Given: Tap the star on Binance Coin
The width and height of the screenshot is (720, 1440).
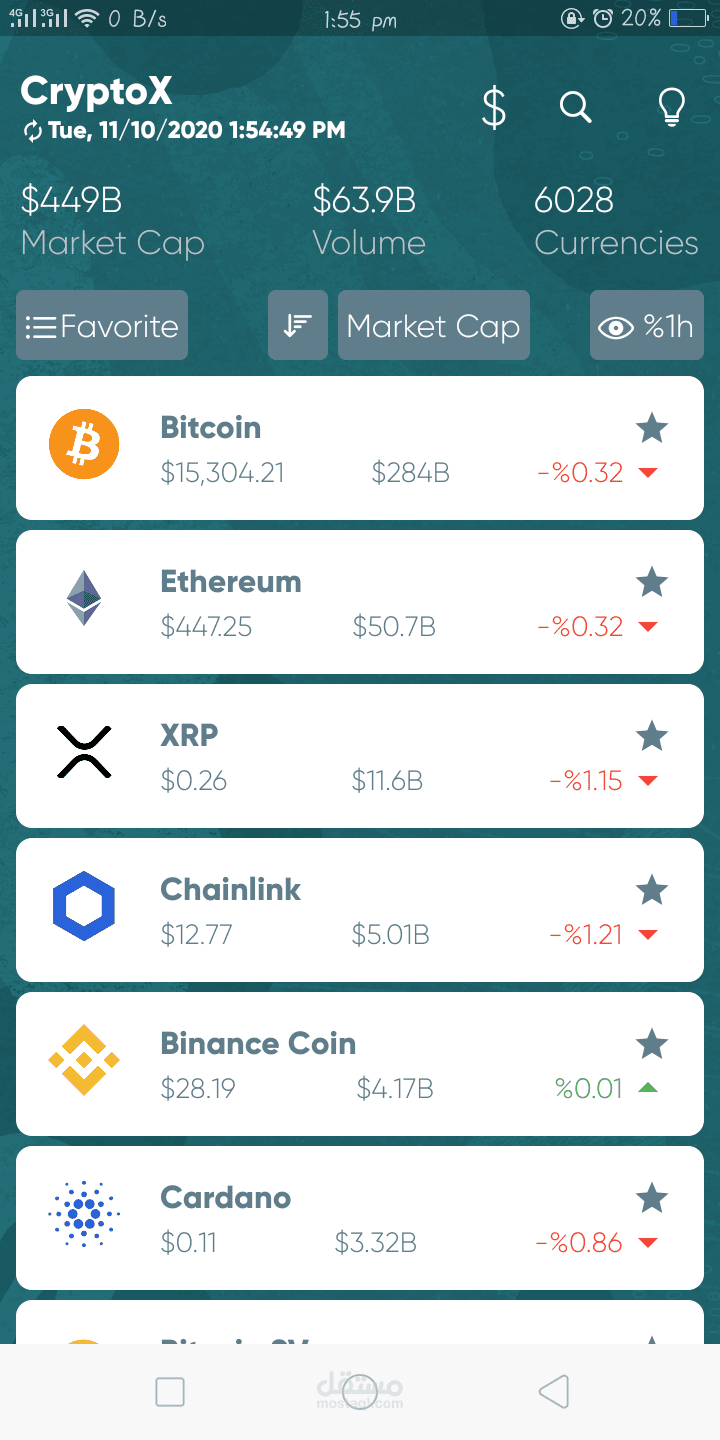Looking at the screenshot, I should 652,1045.
